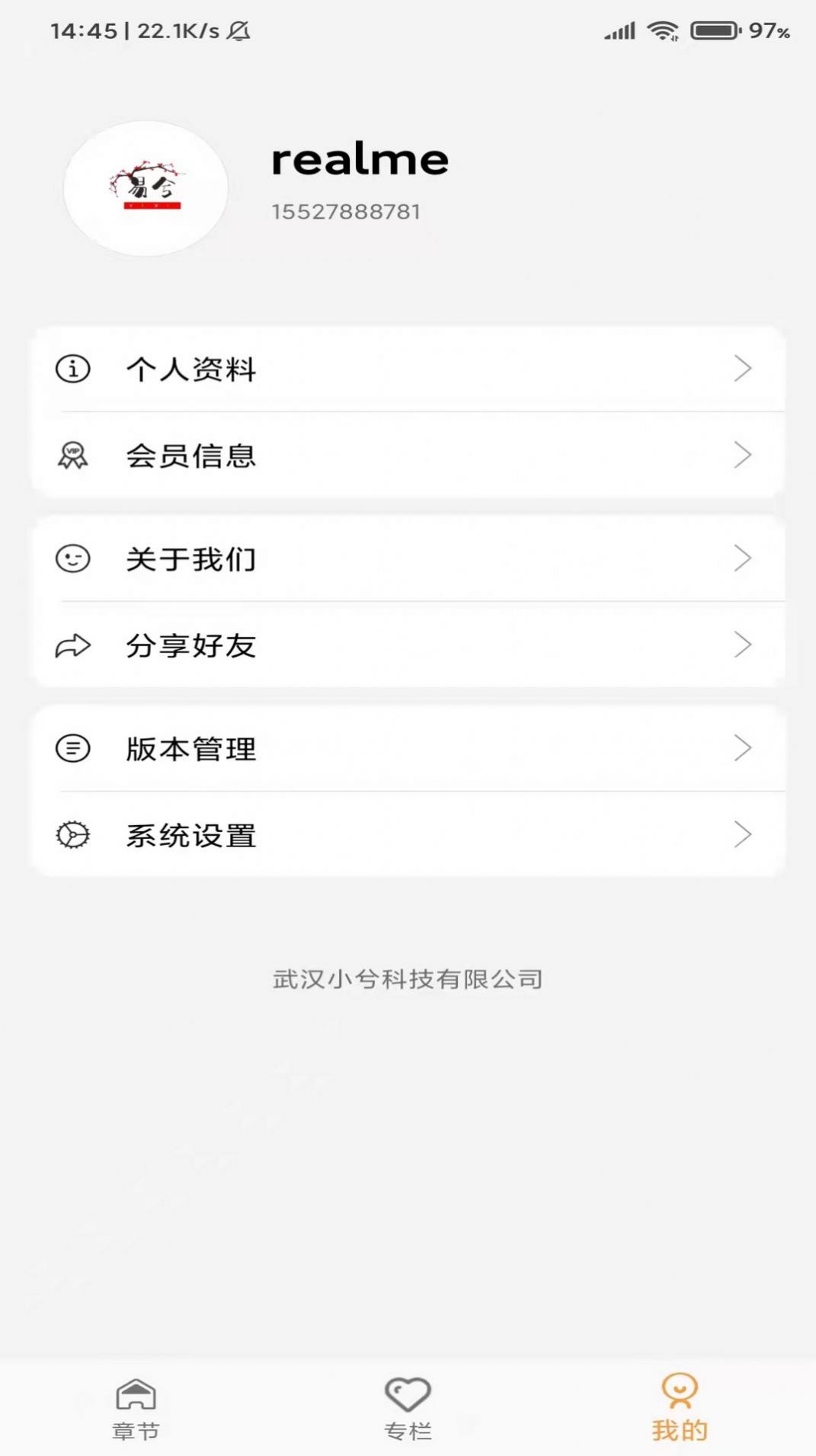Click the list icon beside 版本管理
The image size is (816, 1456).
click(x=71, y=748)
